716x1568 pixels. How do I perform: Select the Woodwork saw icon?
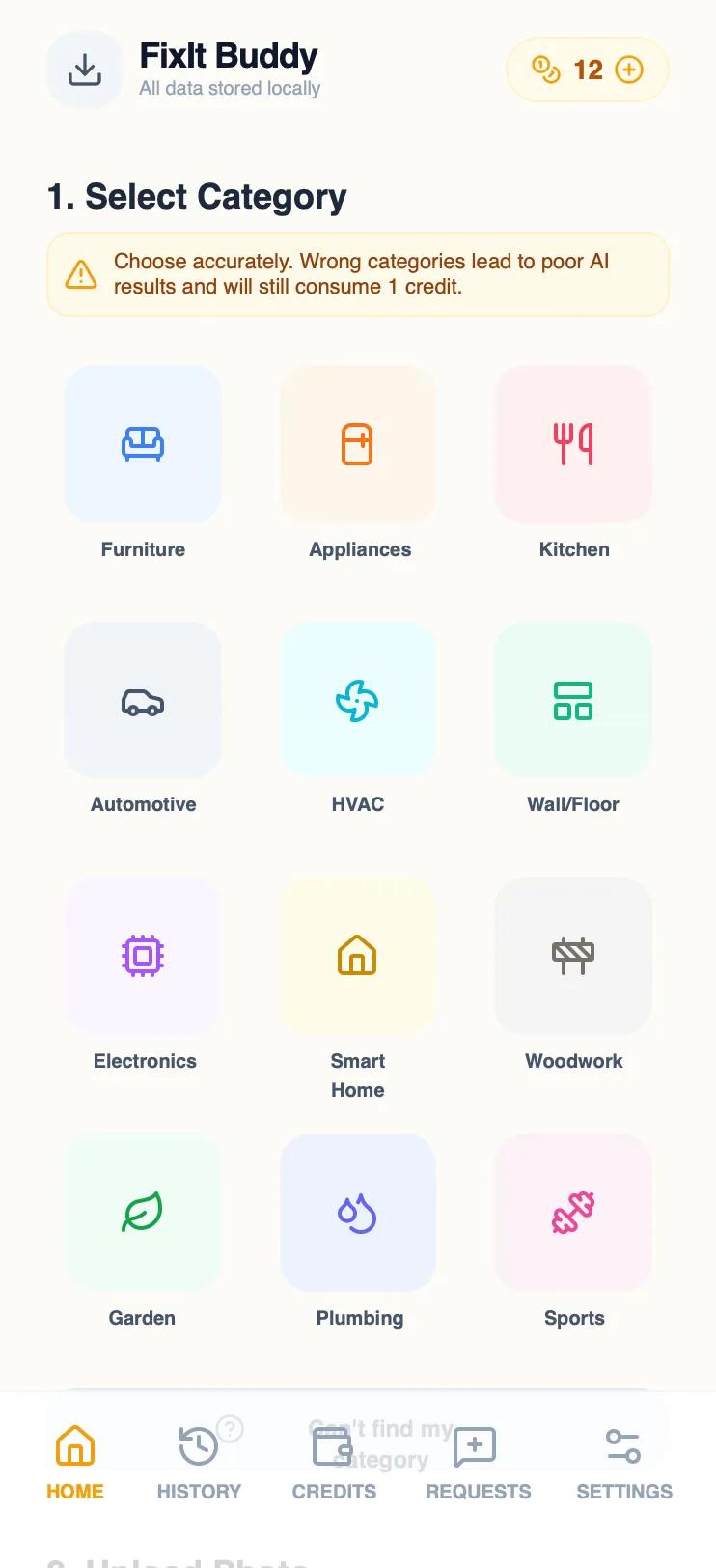[x=573, y=956]
